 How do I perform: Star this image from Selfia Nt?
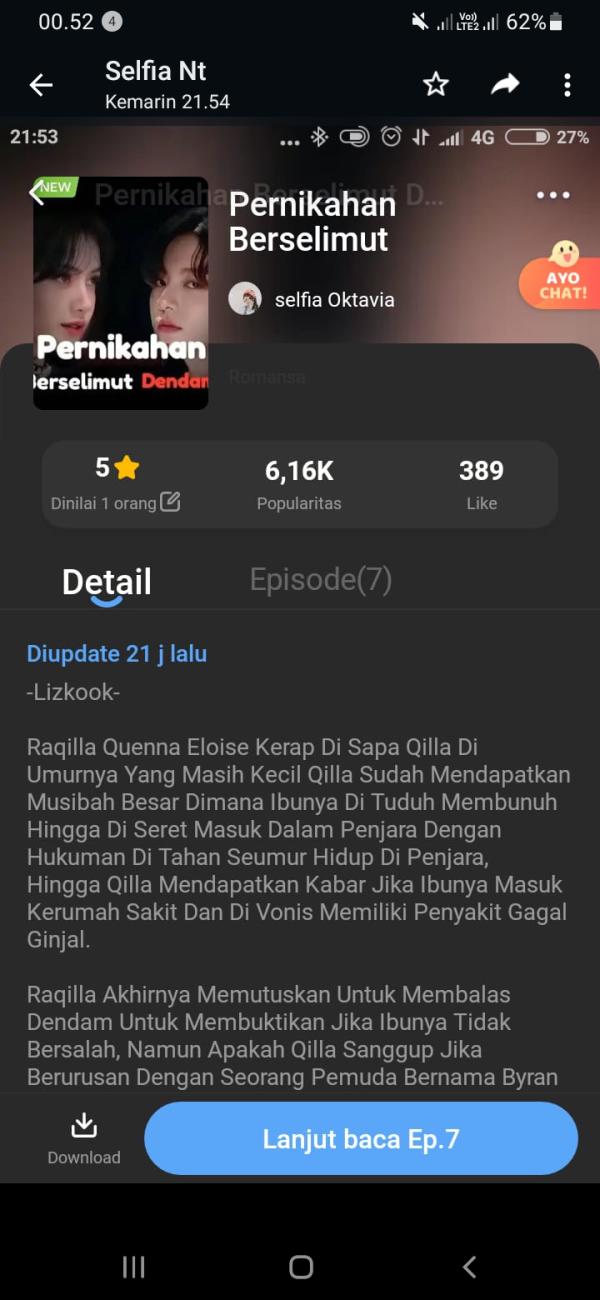coord(436,85)
